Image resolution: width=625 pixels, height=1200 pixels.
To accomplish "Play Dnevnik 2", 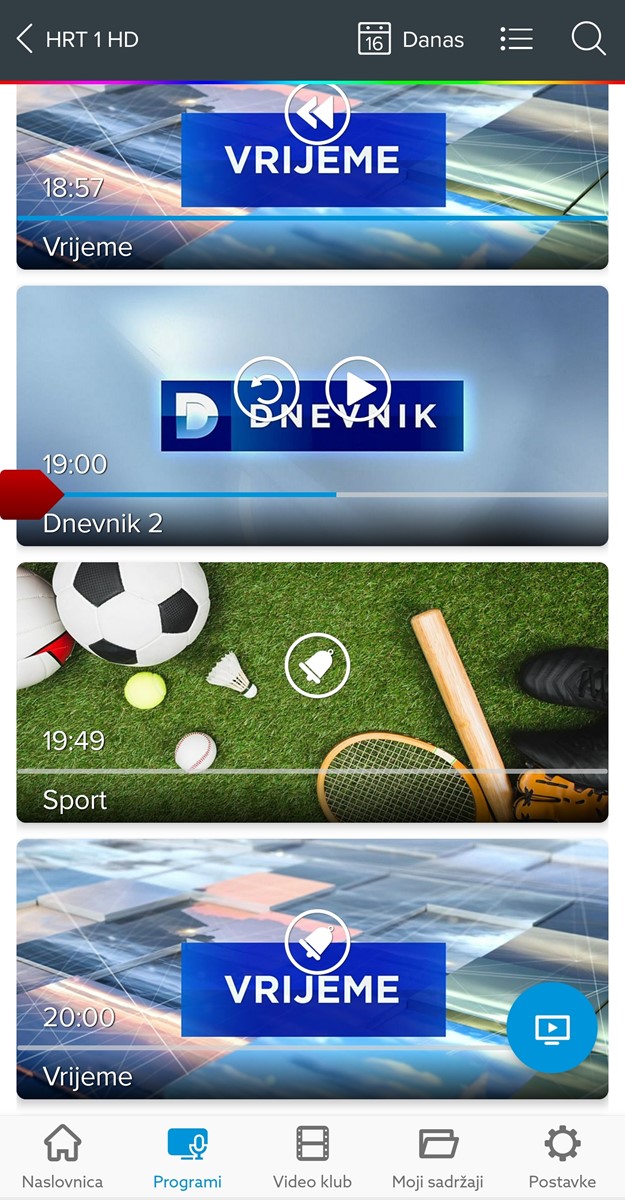I will point(358,389).
